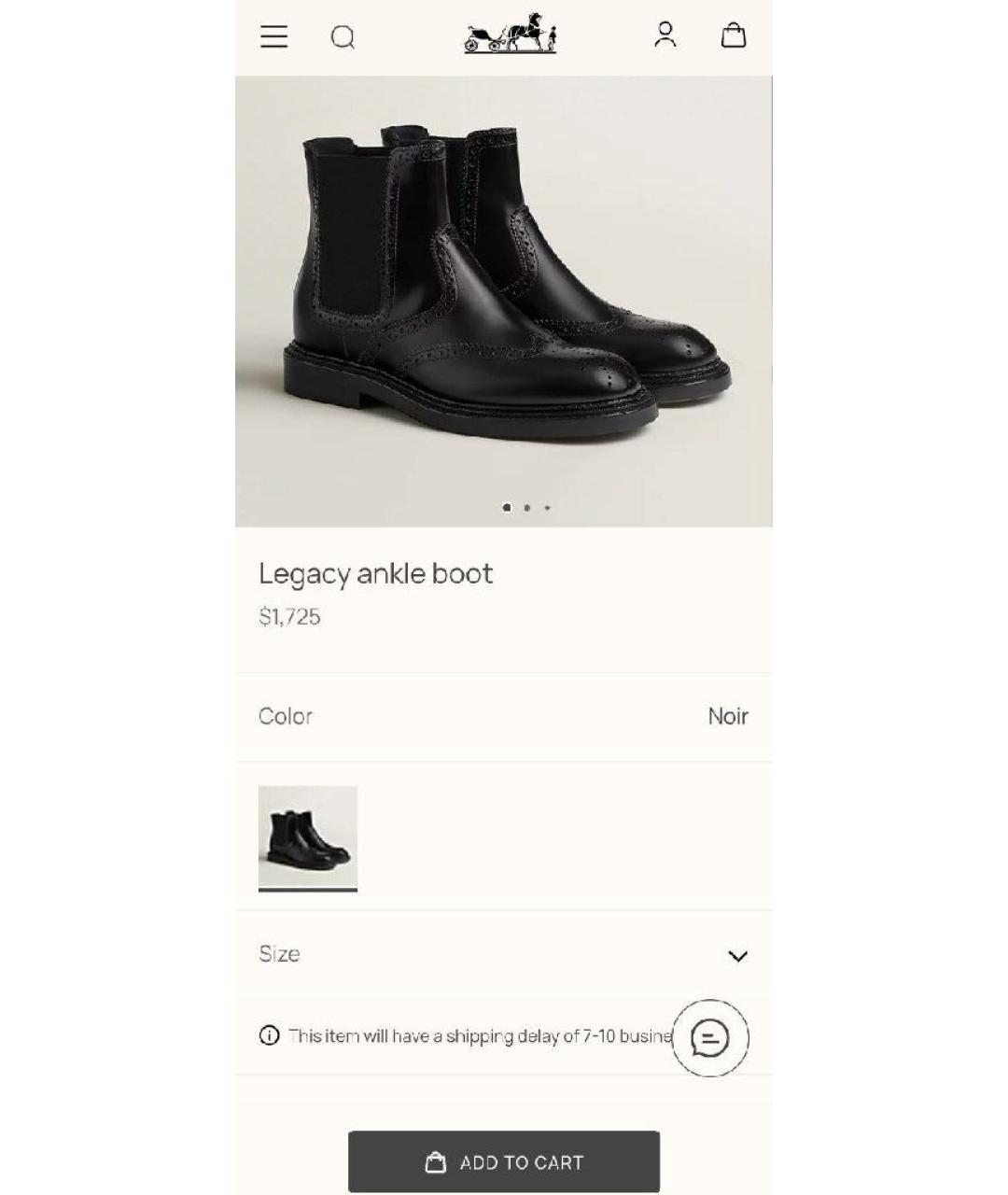Open the search icon

click(343, 36)
